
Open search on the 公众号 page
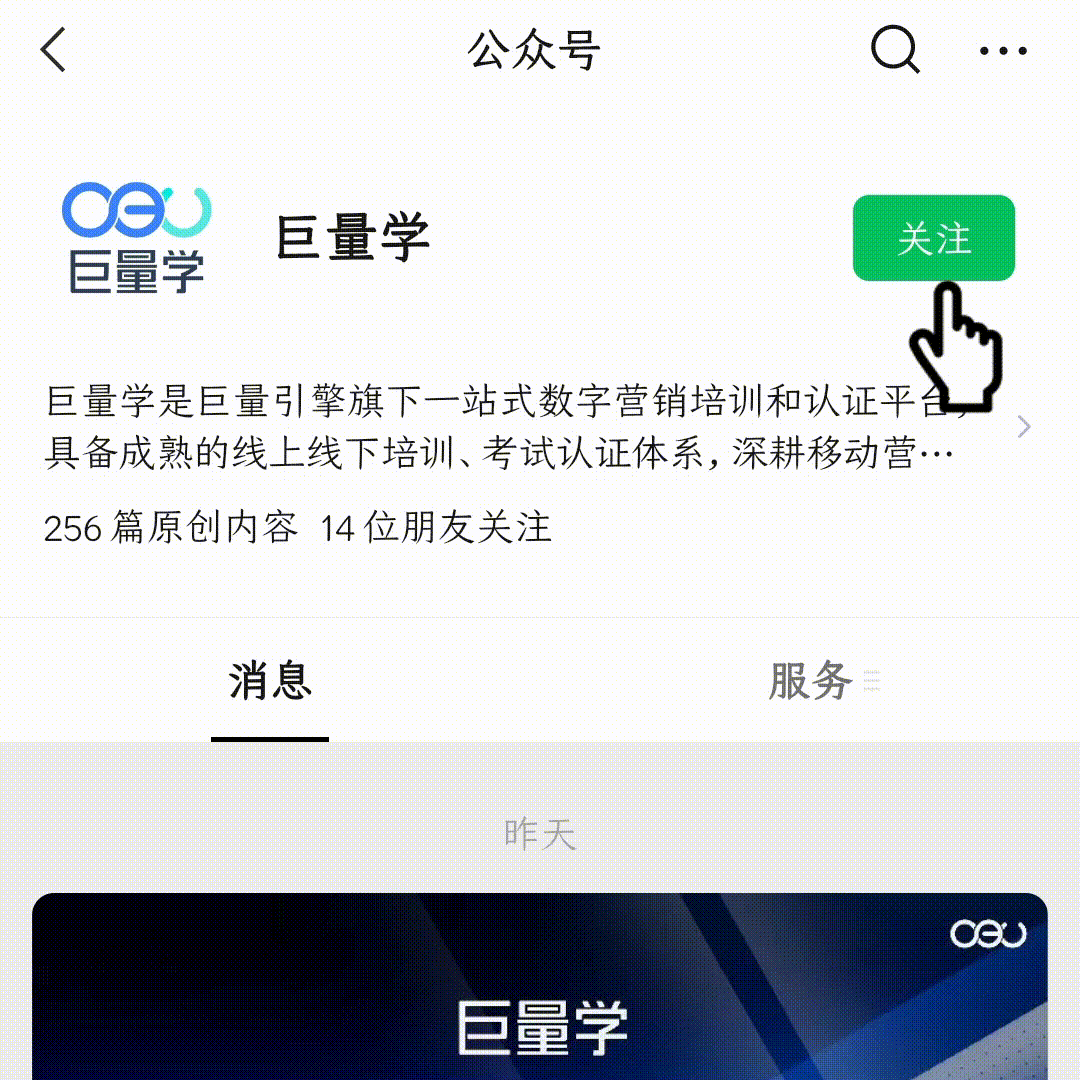point(894,50)
